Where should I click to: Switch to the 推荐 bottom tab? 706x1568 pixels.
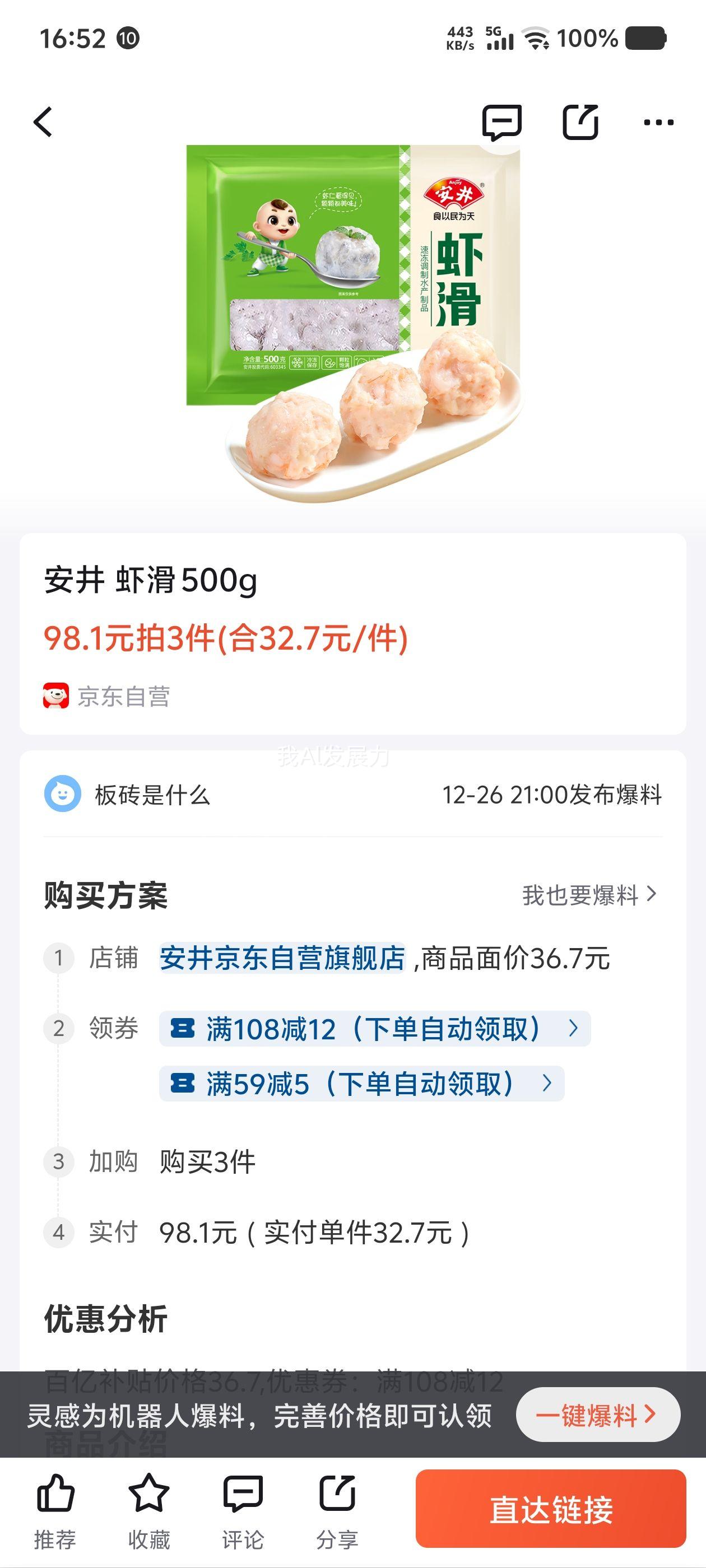(x=56, y=1516)
